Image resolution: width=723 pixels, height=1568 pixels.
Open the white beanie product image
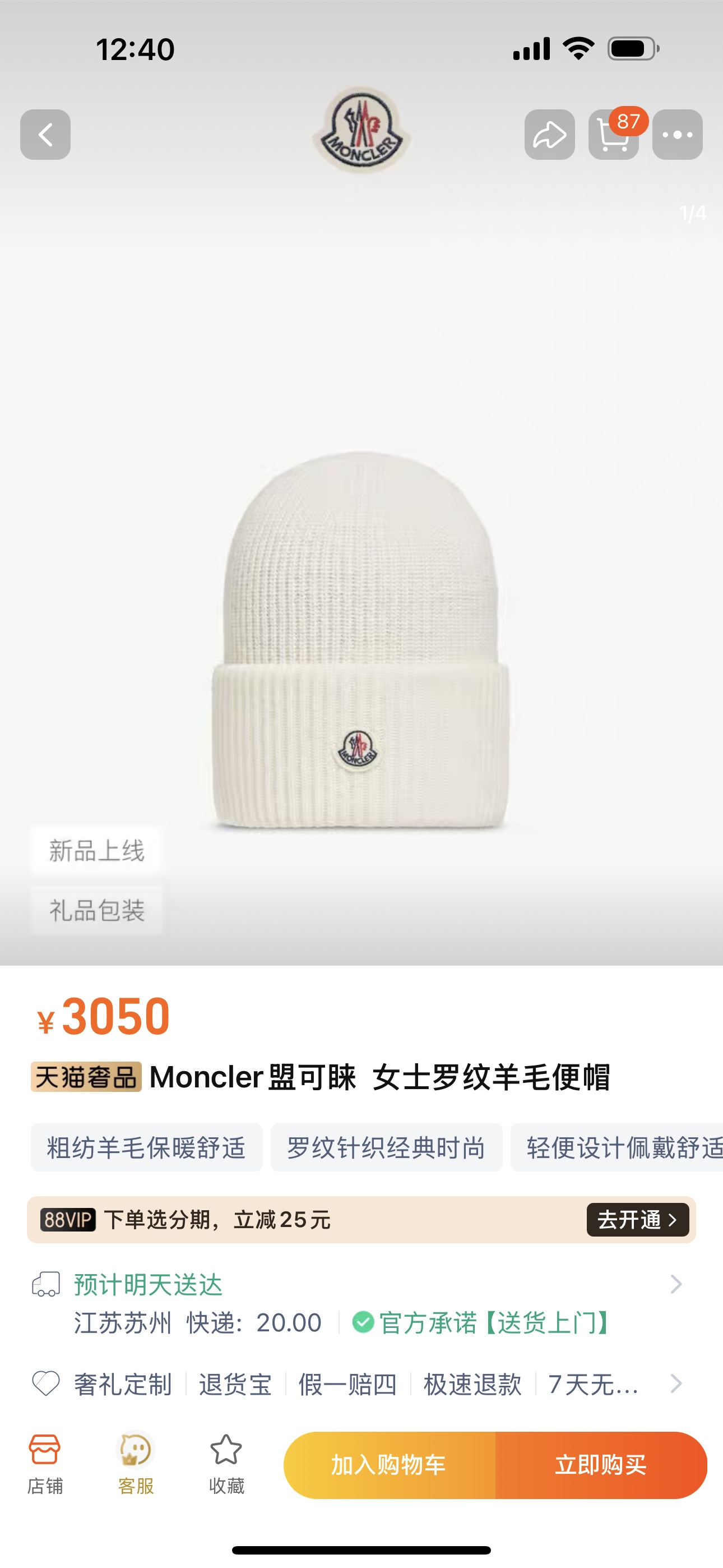point(360,639)
